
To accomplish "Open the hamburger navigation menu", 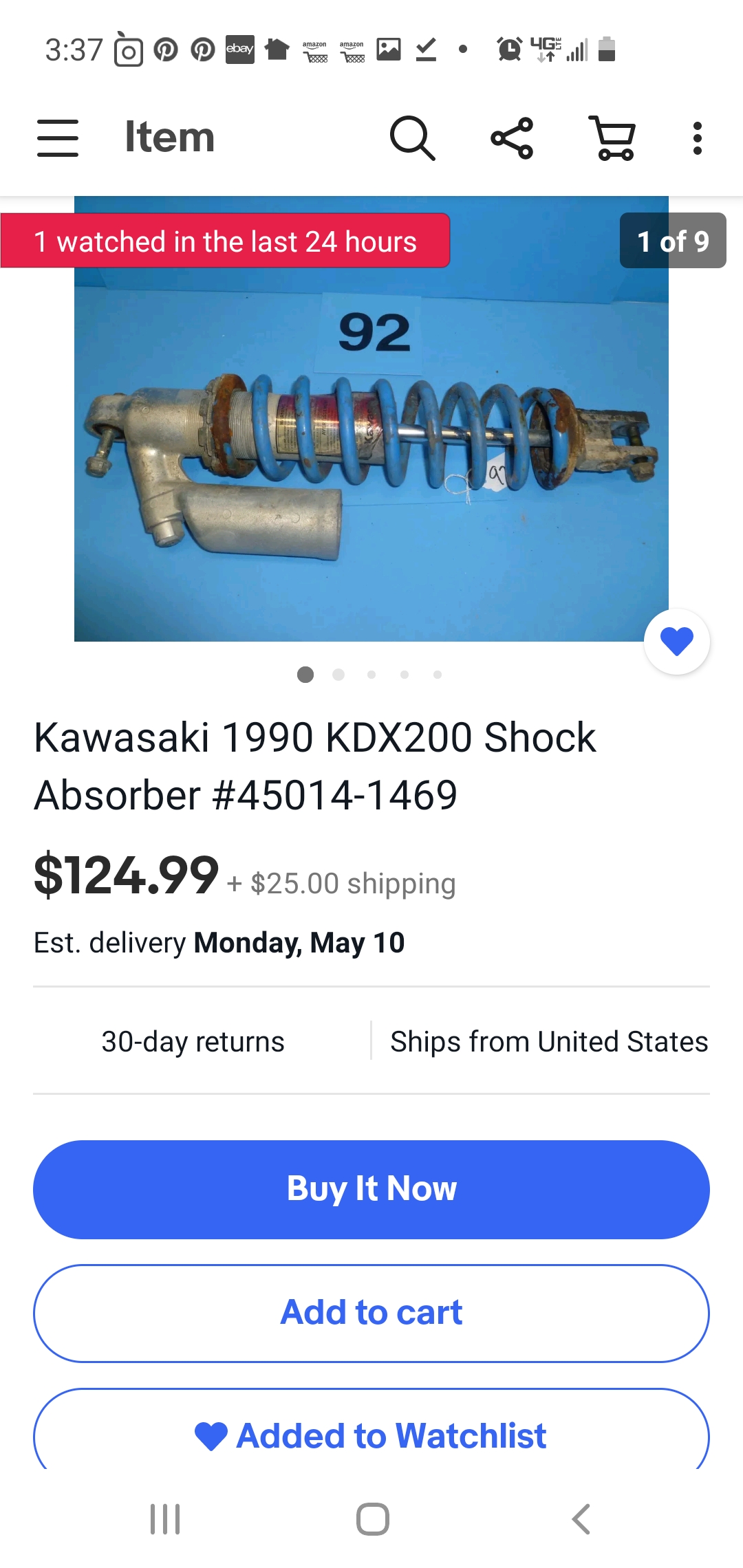I will point(58,138).
